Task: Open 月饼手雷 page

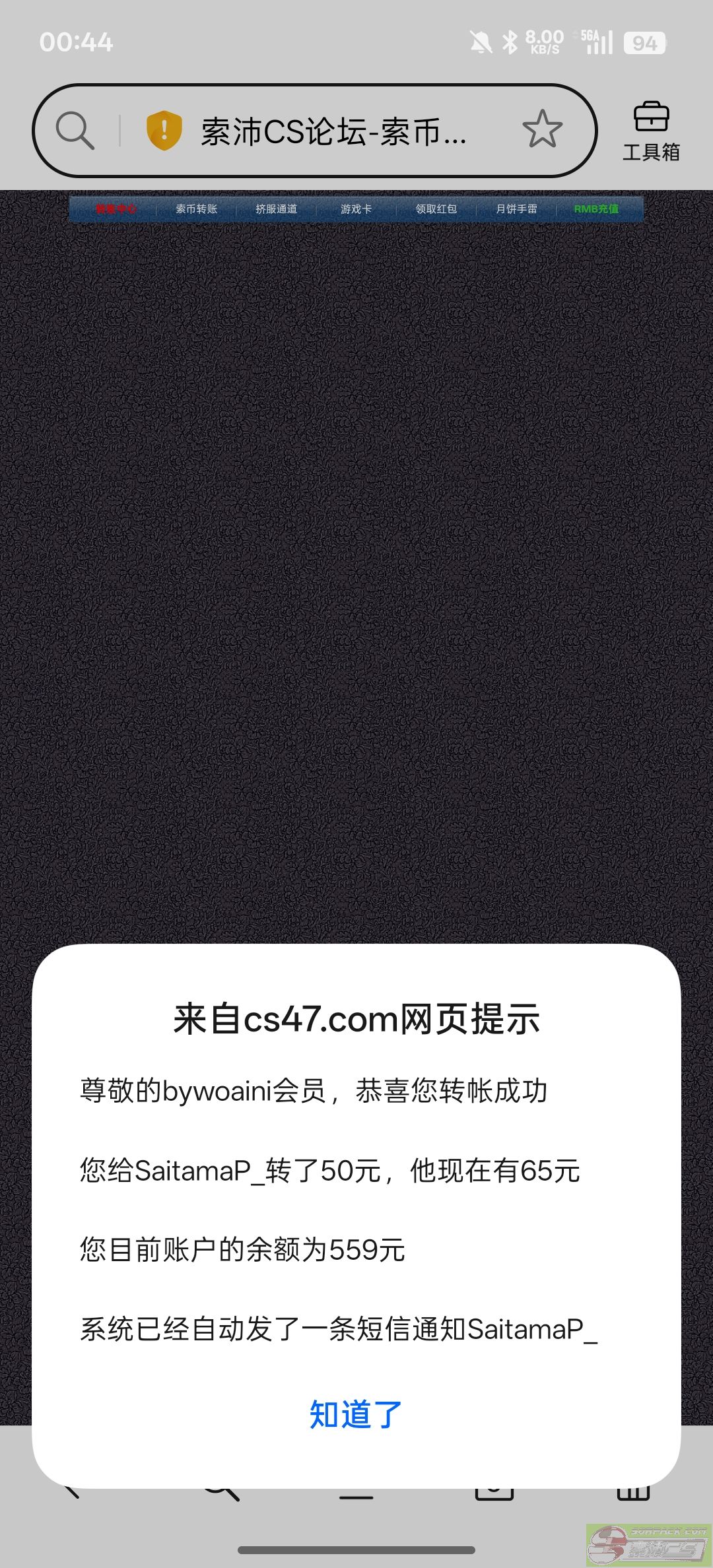Action: (516, 209)
